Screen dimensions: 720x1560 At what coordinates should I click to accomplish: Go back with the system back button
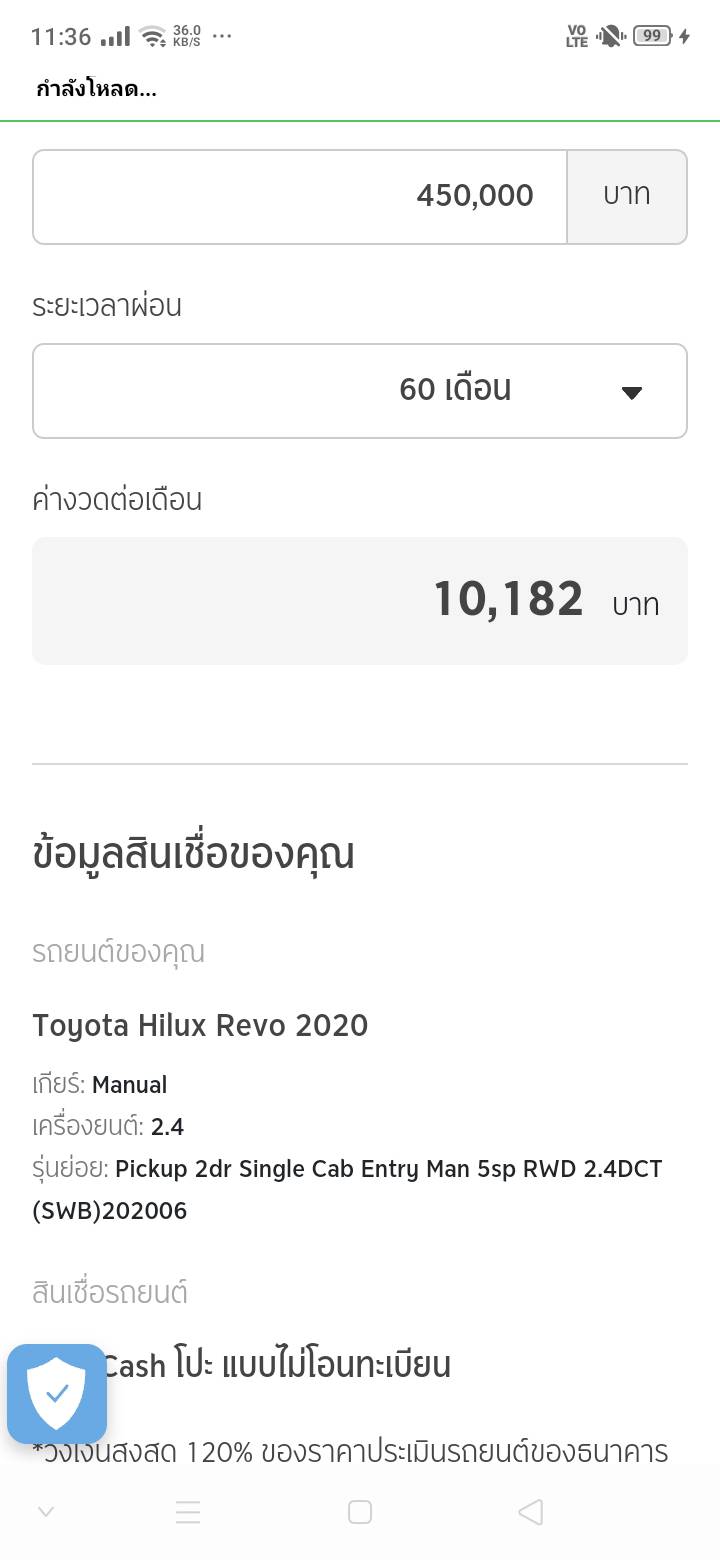coord(531,1512)
